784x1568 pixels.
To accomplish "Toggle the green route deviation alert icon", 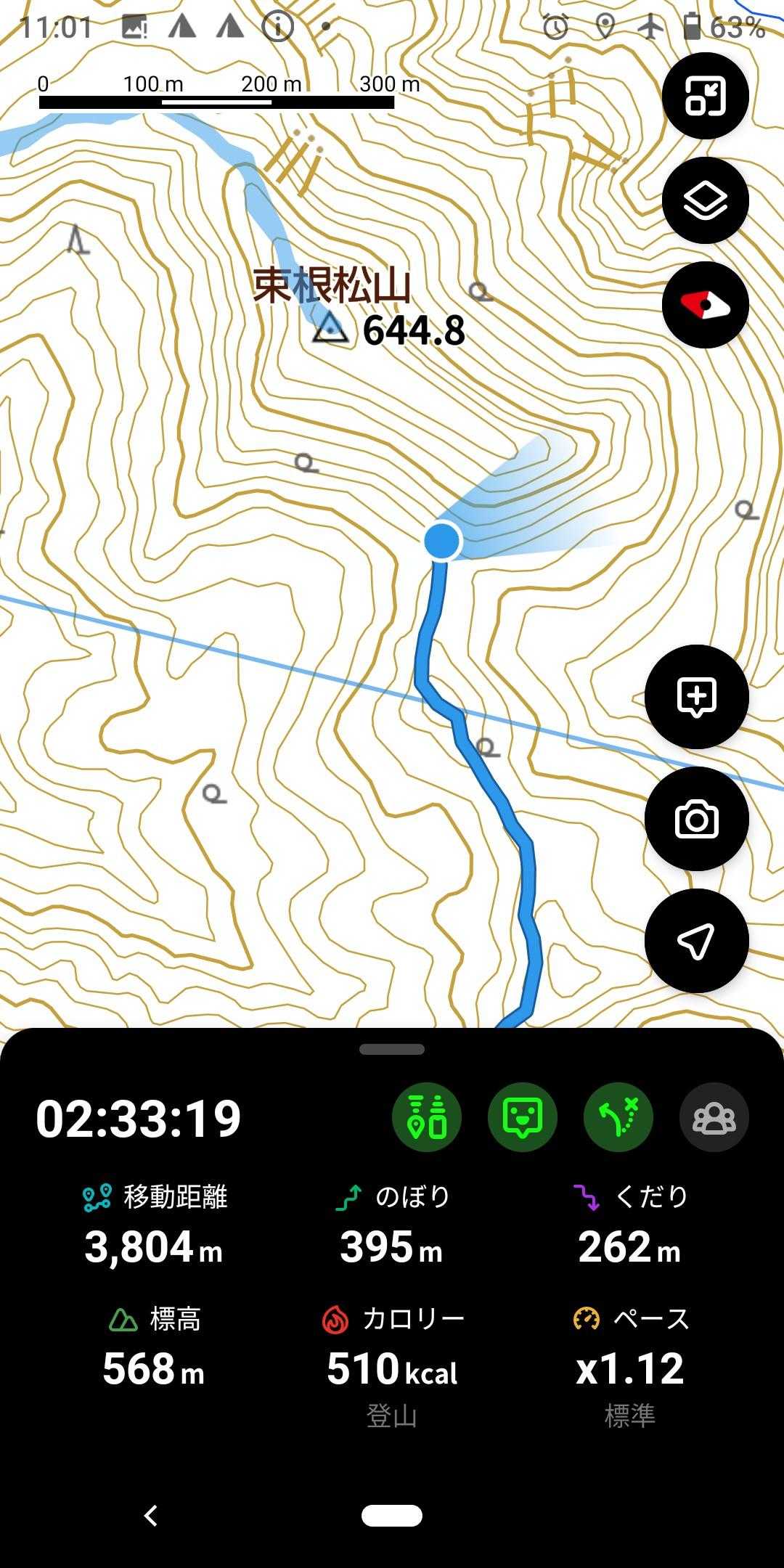I will (618, 1117).
